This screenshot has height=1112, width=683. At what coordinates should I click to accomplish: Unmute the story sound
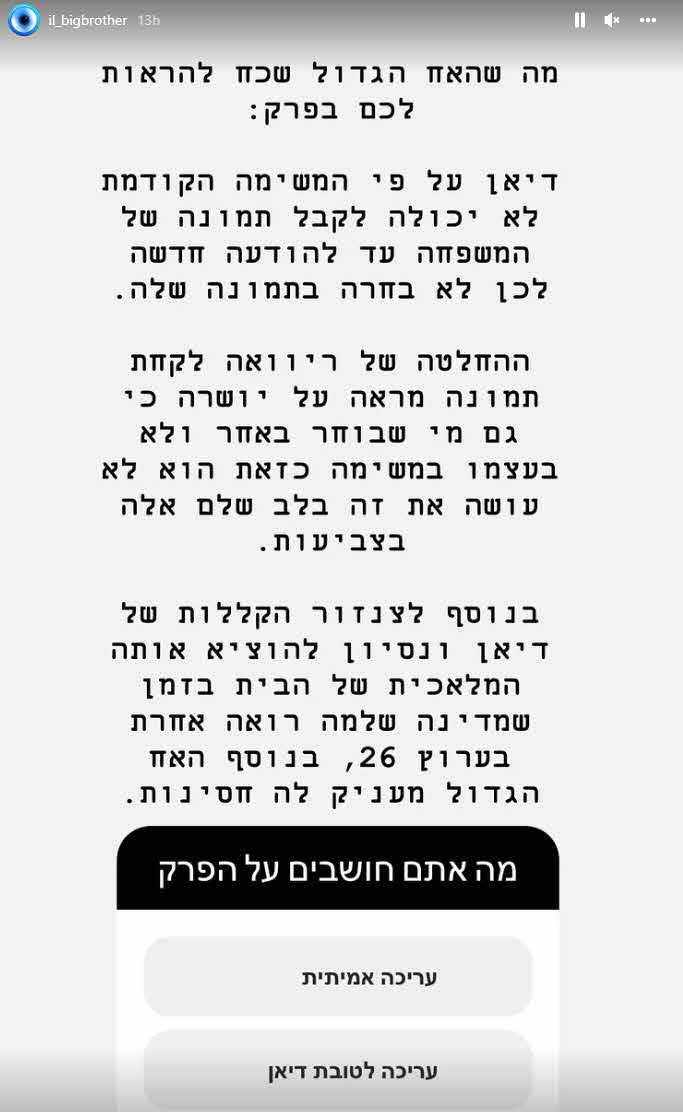[x=612, y=20]
